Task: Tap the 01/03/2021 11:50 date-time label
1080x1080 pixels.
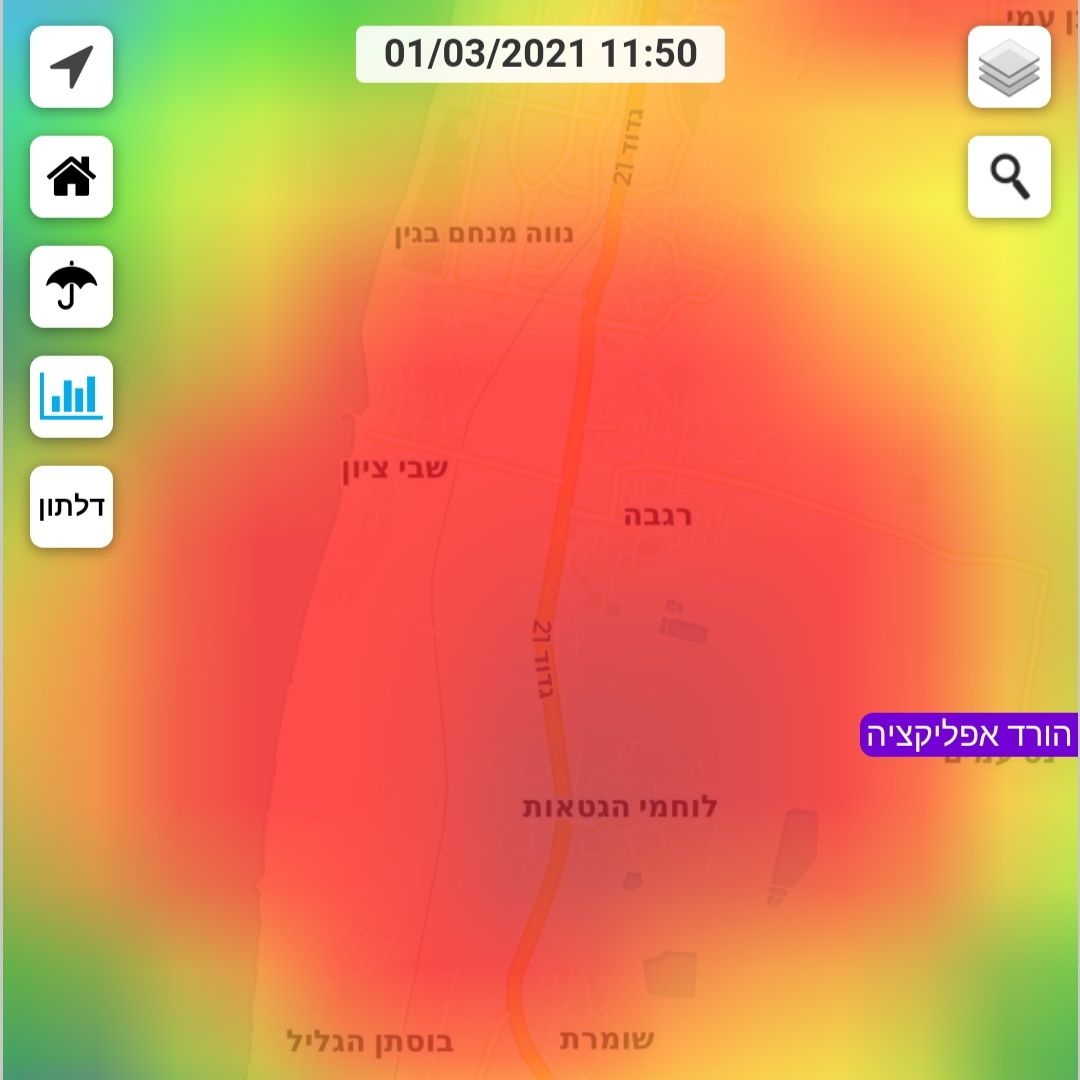Action: pyautogui.click(x=540, y=54)
